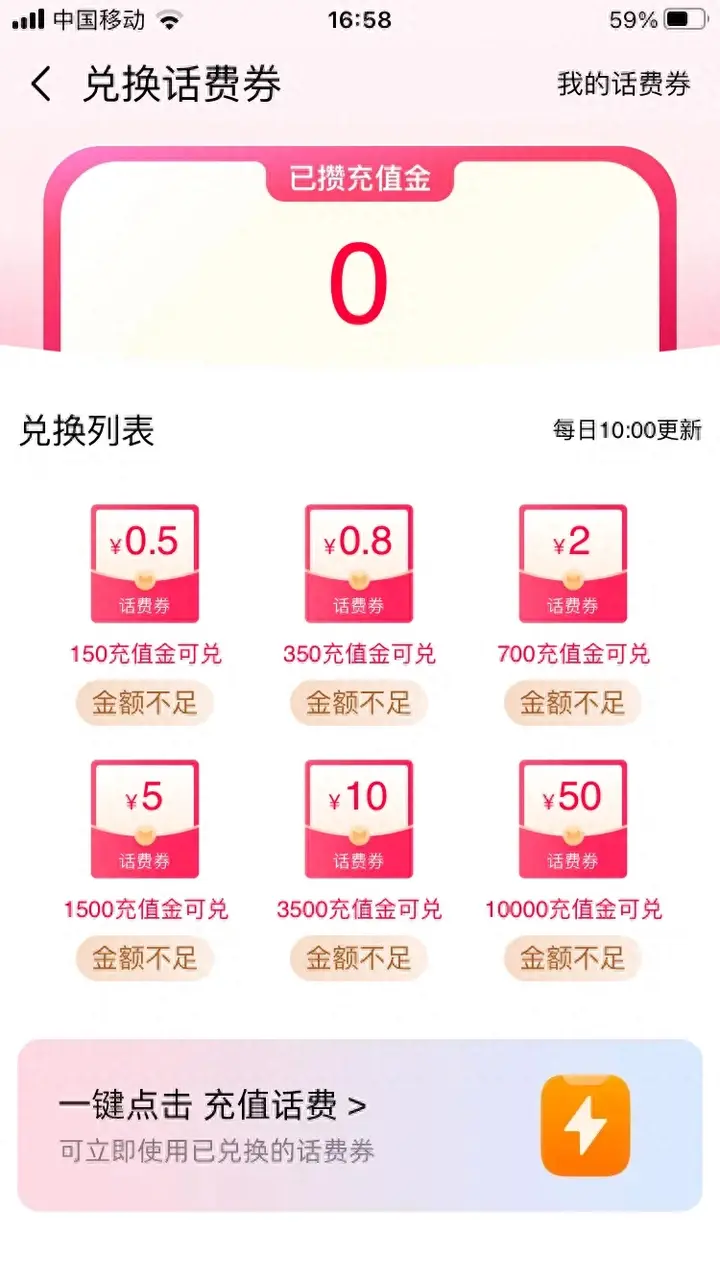Screen dimensions: 720x1281
Task: Tap 金额不足 button under 1500充值金可兑
Action: pyautogui.click(x=145, y=959)
